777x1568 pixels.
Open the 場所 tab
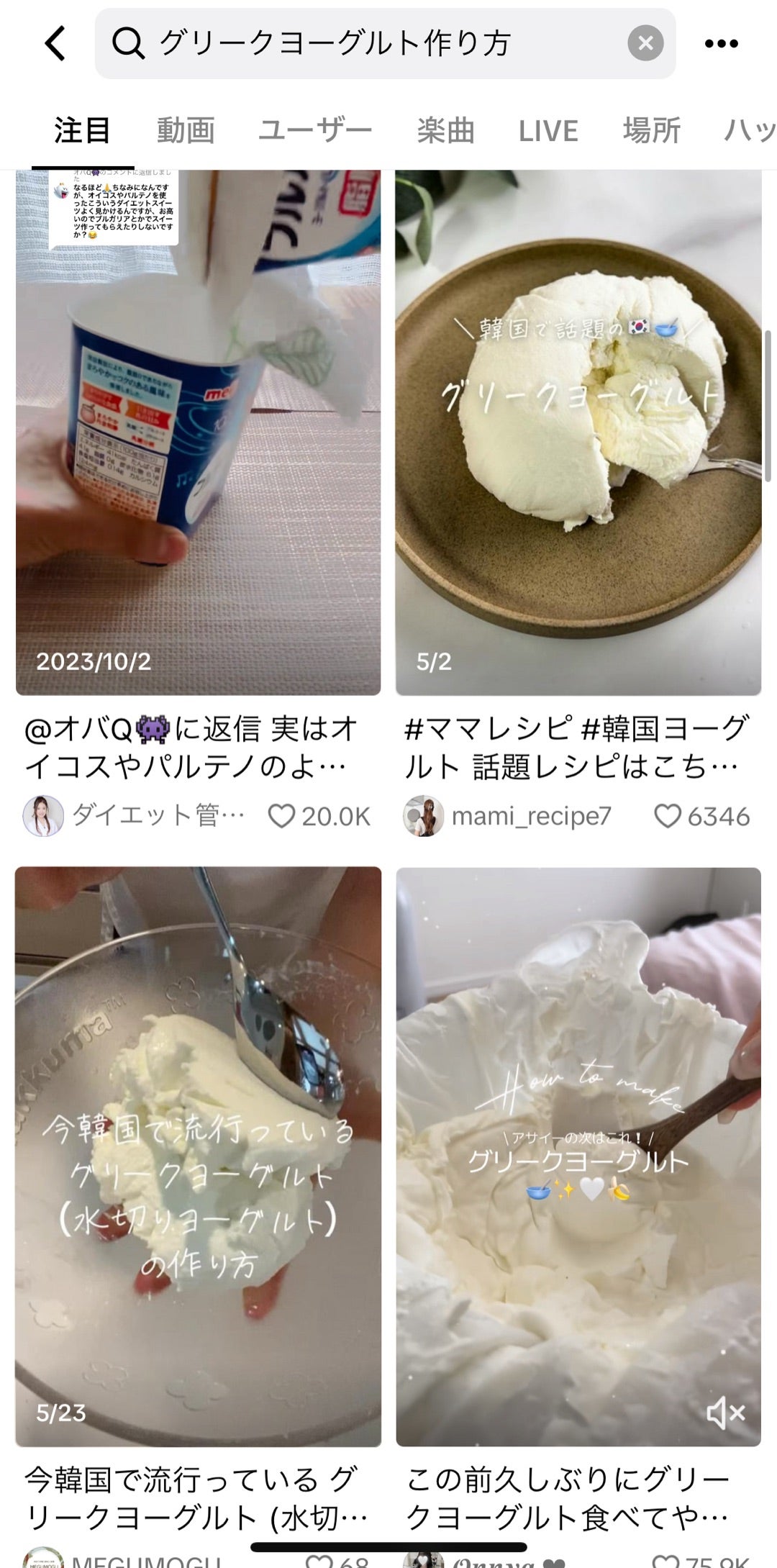coord(651,130)
